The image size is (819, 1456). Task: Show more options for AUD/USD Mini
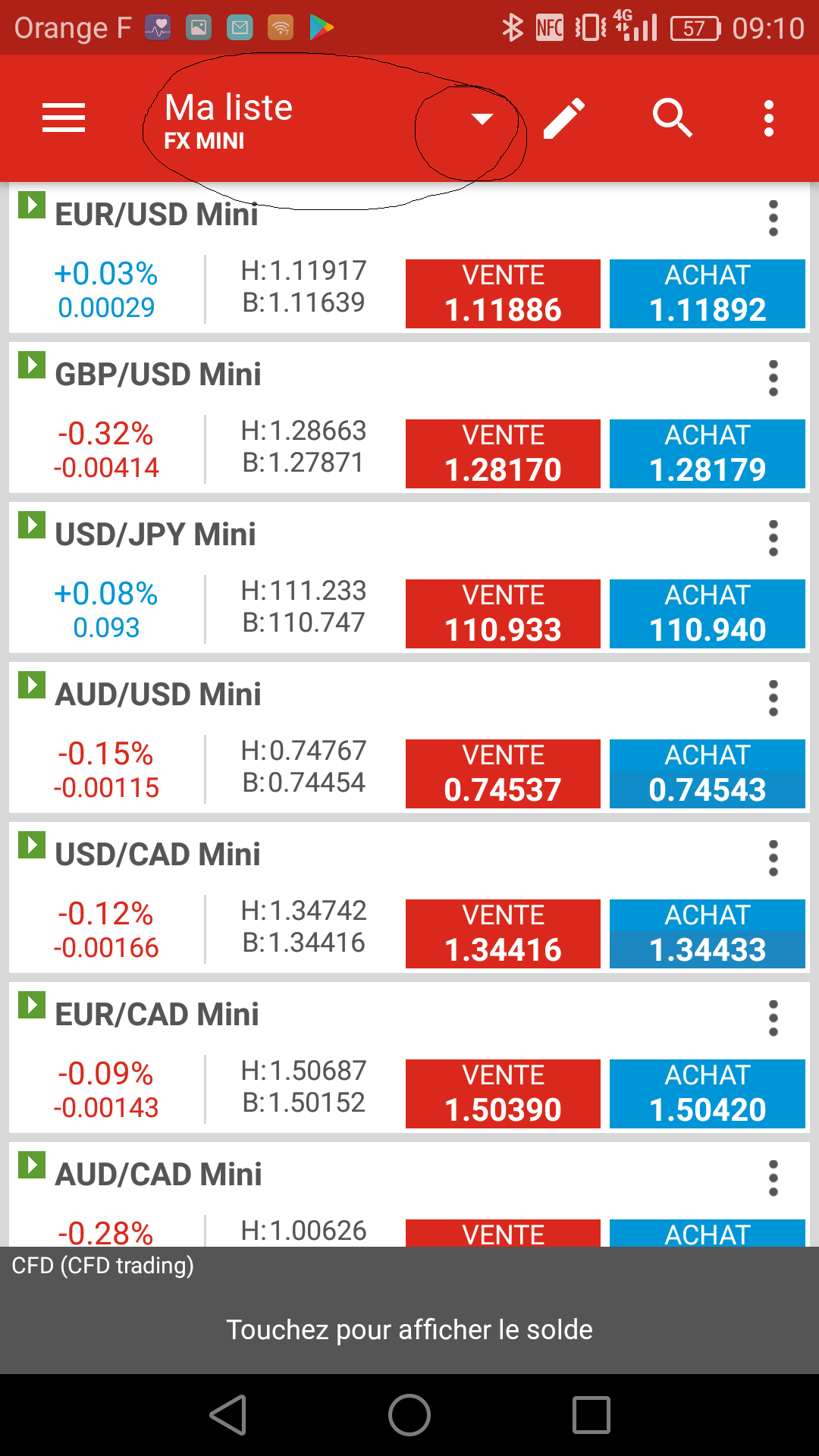tap(773, 698)
